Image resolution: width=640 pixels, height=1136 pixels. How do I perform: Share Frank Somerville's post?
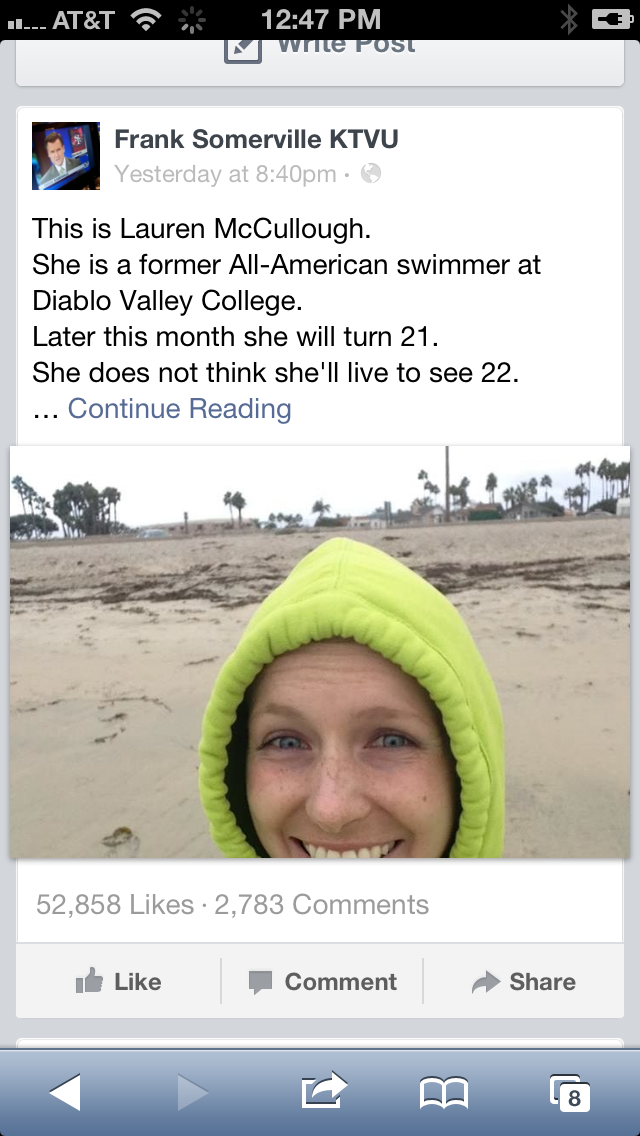click(x=524, y=982)
